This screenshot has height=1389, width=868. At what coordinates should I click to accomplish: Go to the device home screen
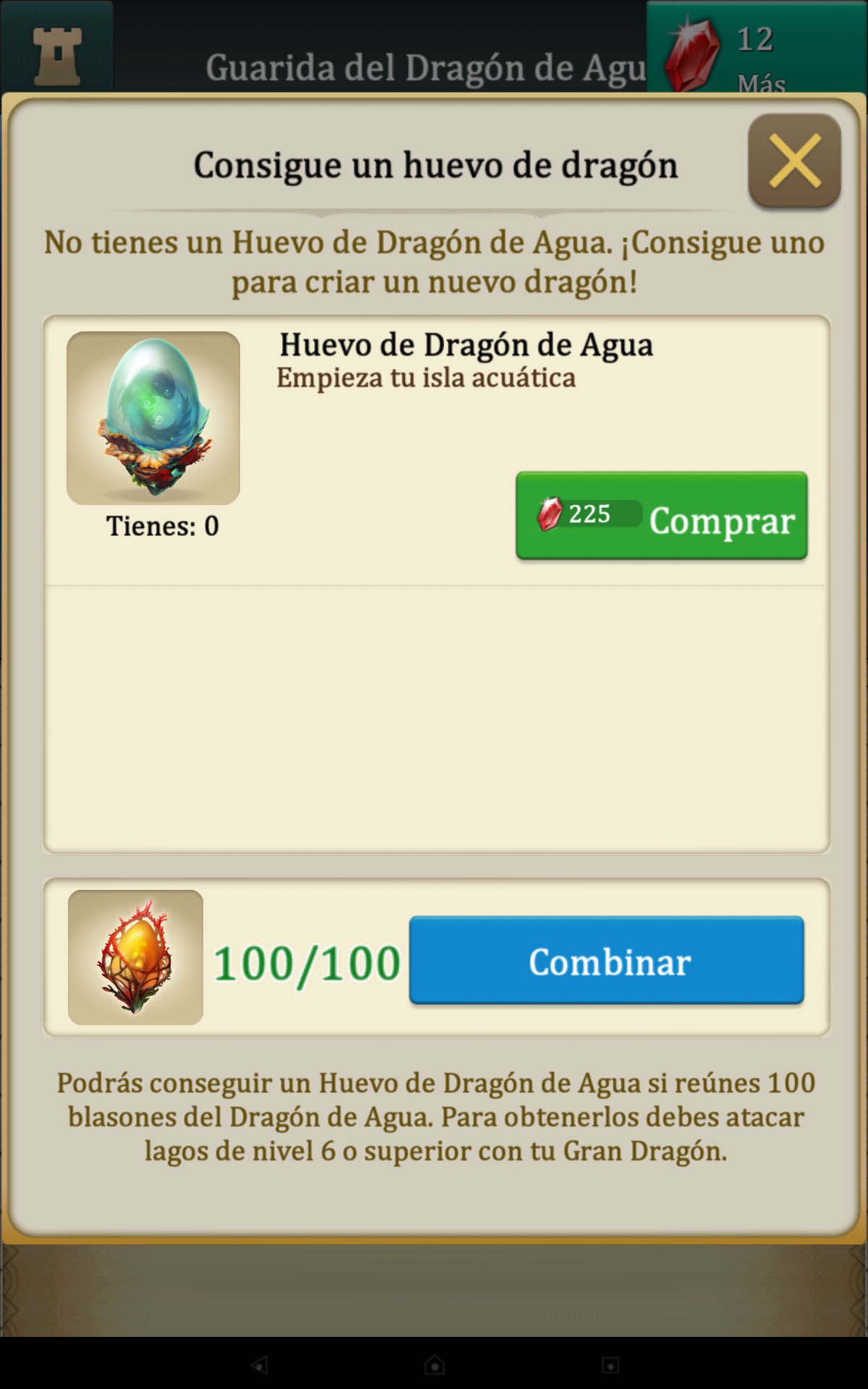pyautogui.click(x=434, y=1364)
